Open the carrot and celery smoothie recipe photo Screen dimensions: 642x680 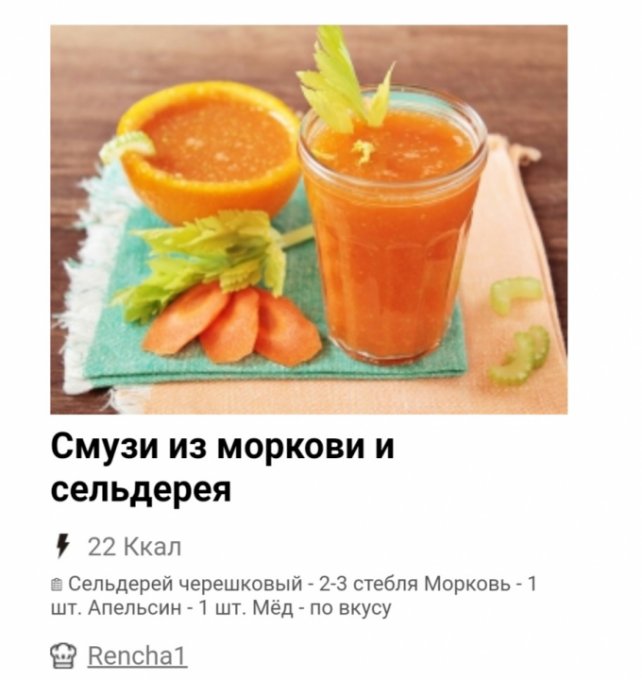coord(309,220)
